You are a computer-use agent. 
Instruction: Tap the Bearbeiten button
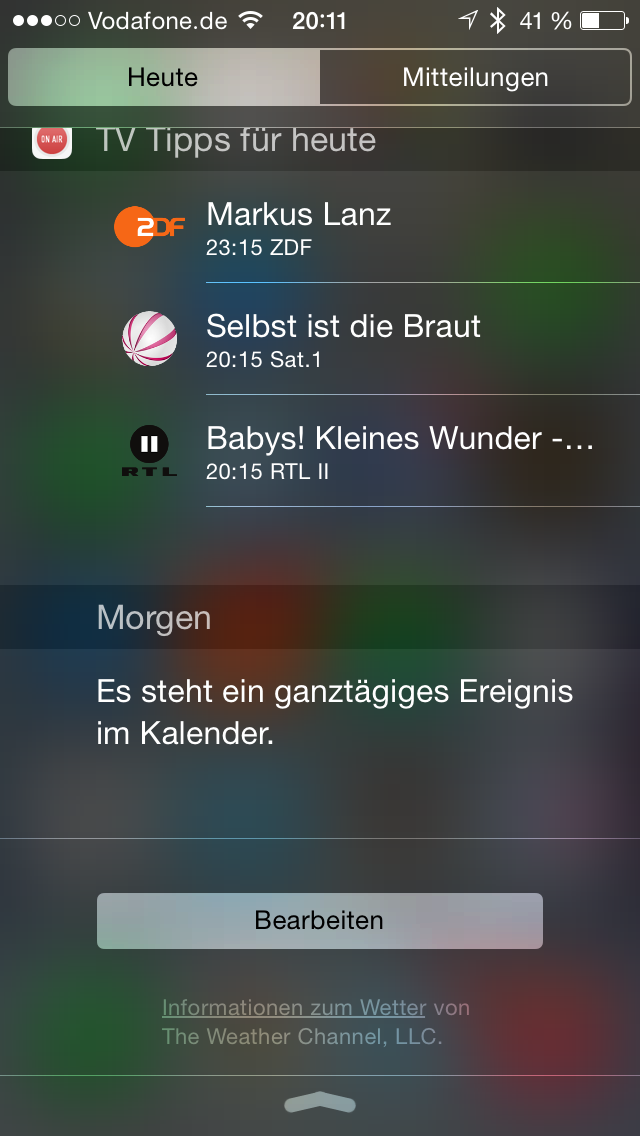point(319,920)
